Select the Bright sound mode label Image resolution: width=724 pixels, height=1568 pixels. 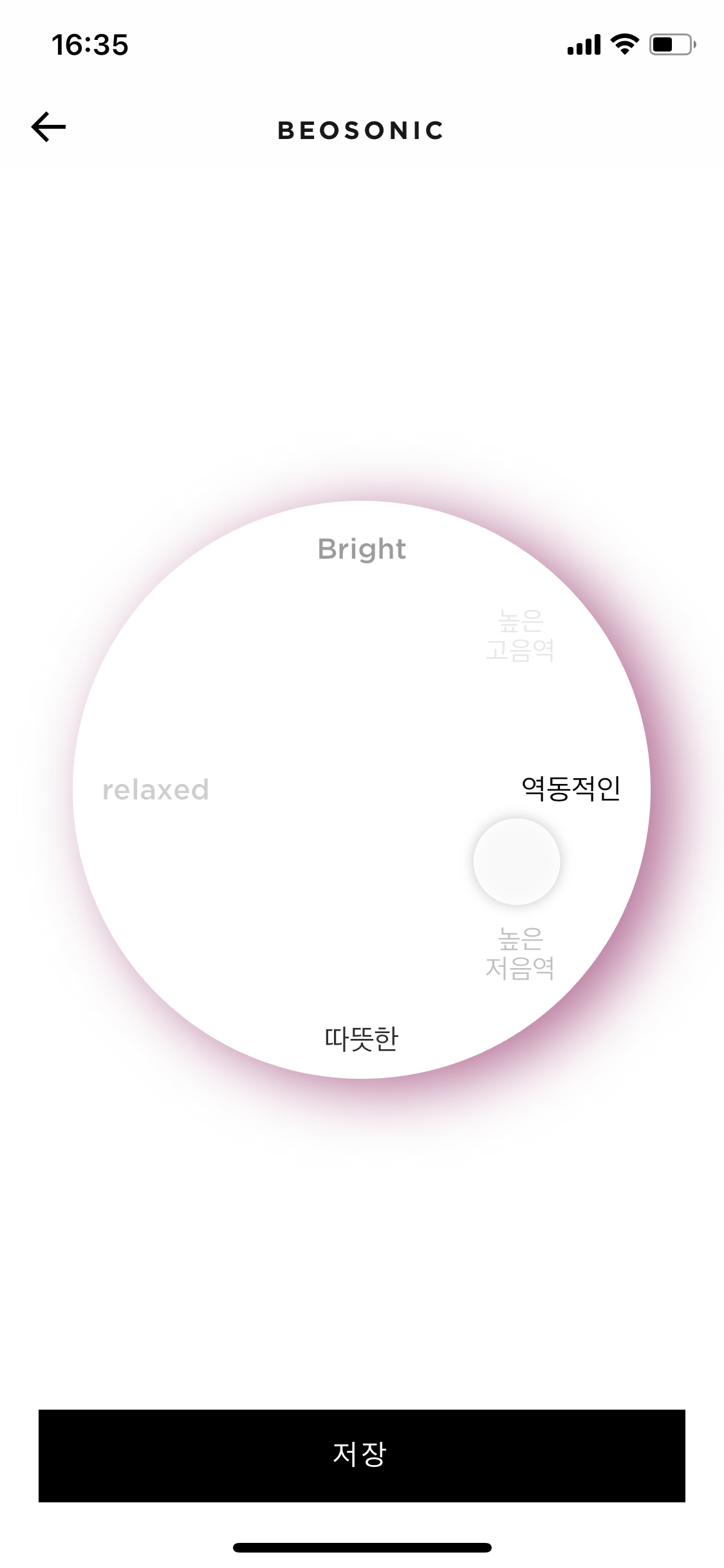(x=362, y=549)
